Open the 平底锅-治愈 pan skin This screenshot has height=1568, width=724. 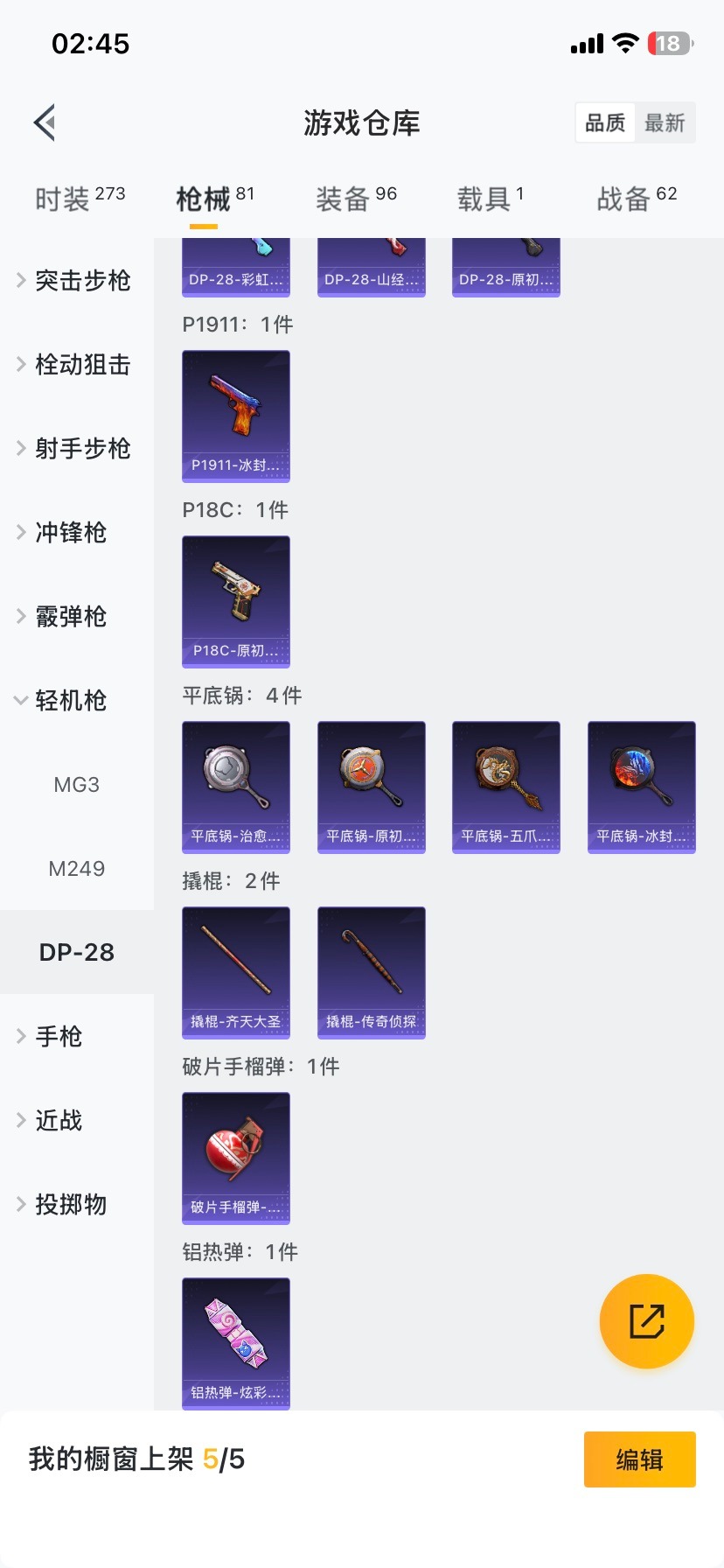pyautogui.click(x=235, y=787)
